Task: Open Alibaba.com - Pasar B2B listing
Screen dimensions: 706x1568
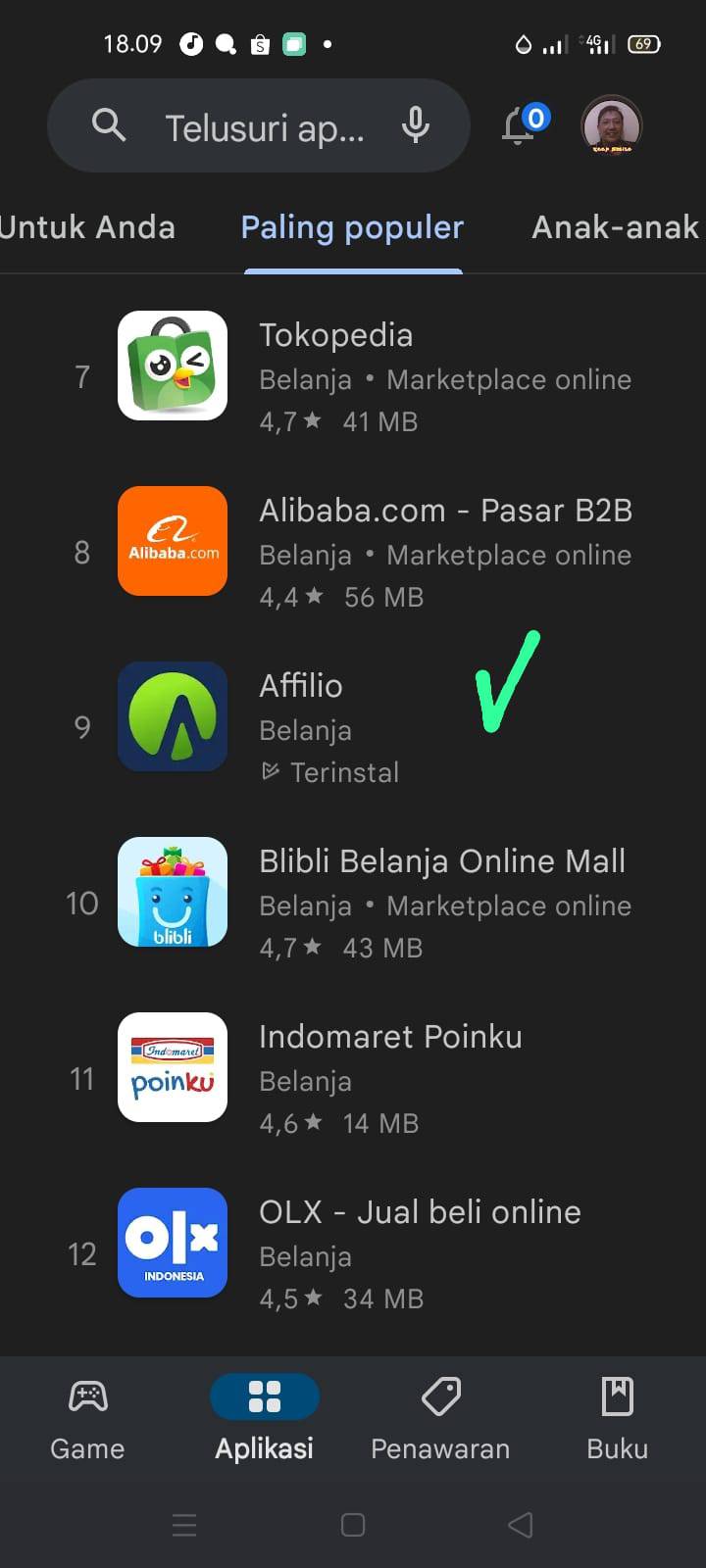Action: coord(353,553)
